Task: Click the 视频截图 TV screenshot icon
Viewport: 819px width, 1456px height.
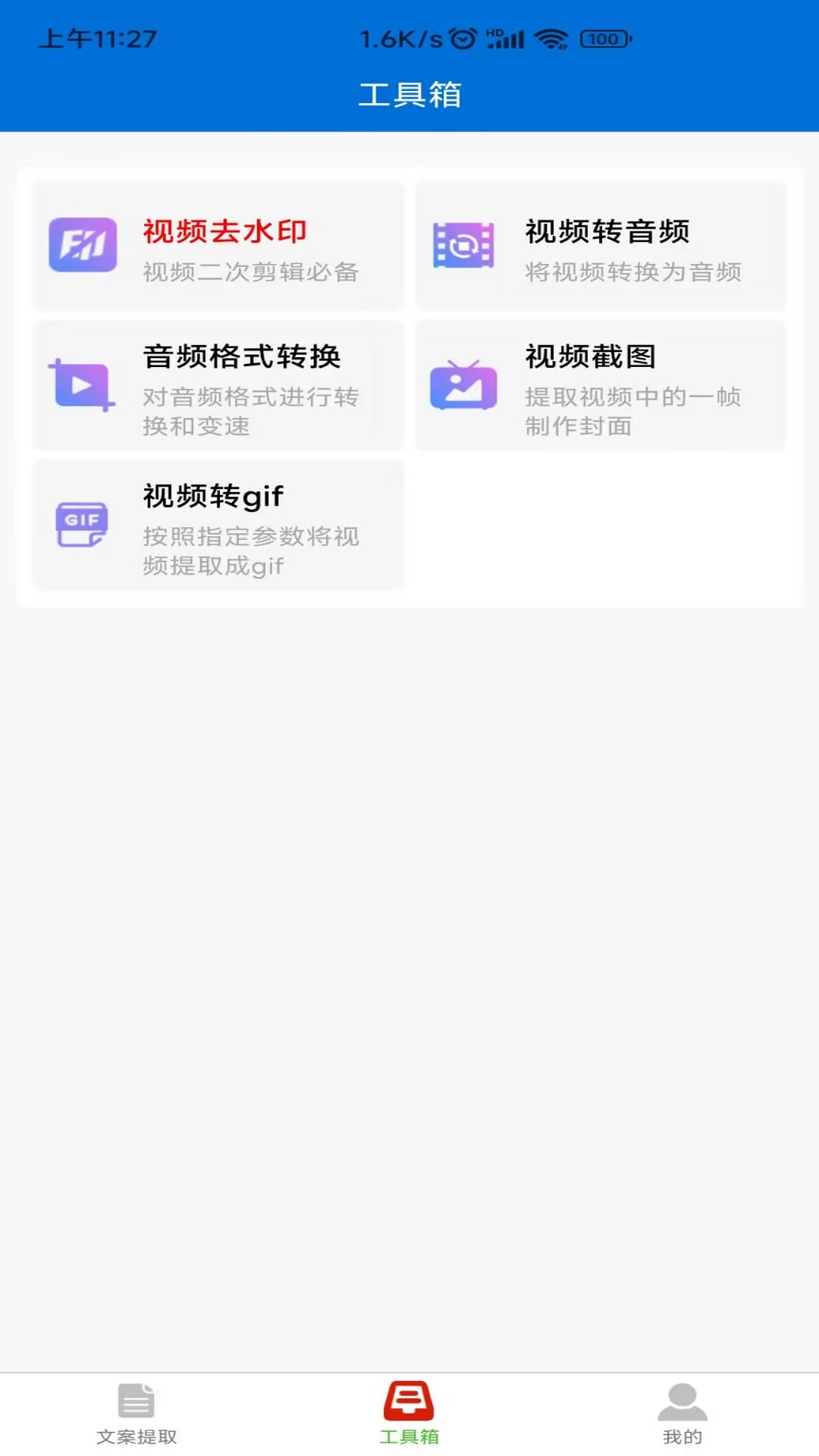Action: [465, 385]
